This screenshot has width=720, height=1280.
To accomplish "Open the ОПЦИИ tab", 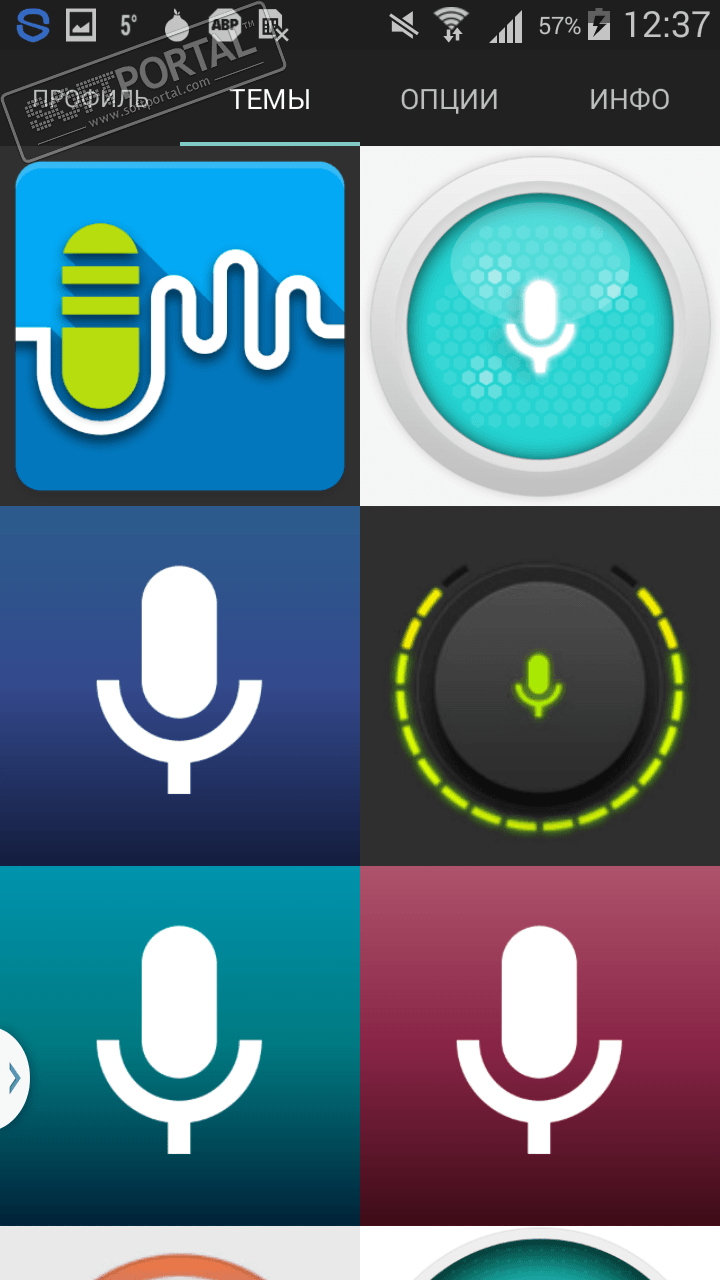I will point(449,100).
